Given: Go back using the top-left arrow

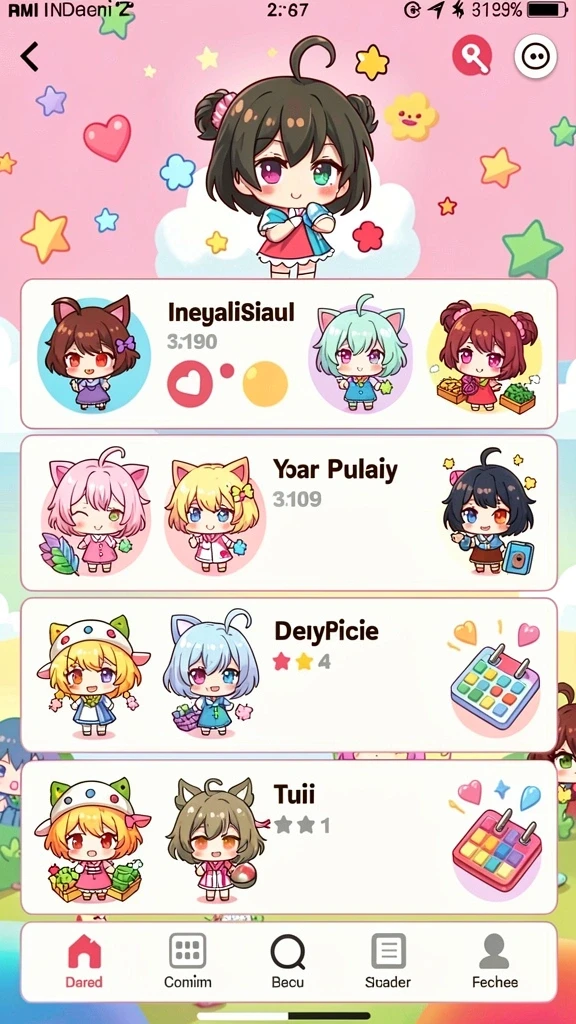Looking at the screenshot, I should (30, 57).
